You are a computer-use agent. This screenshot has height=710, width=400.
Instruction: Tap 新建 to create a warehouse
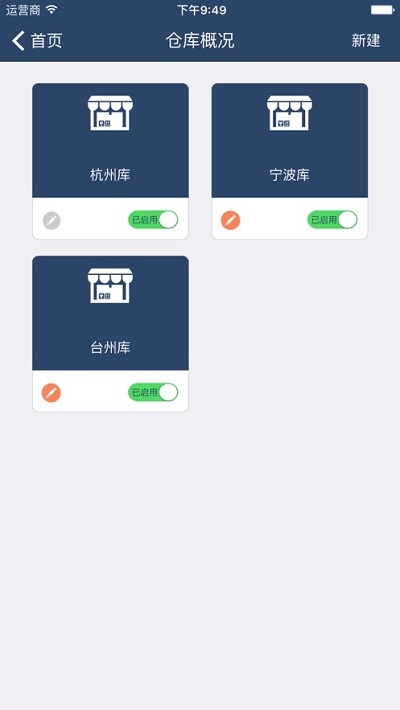[366, 41]
